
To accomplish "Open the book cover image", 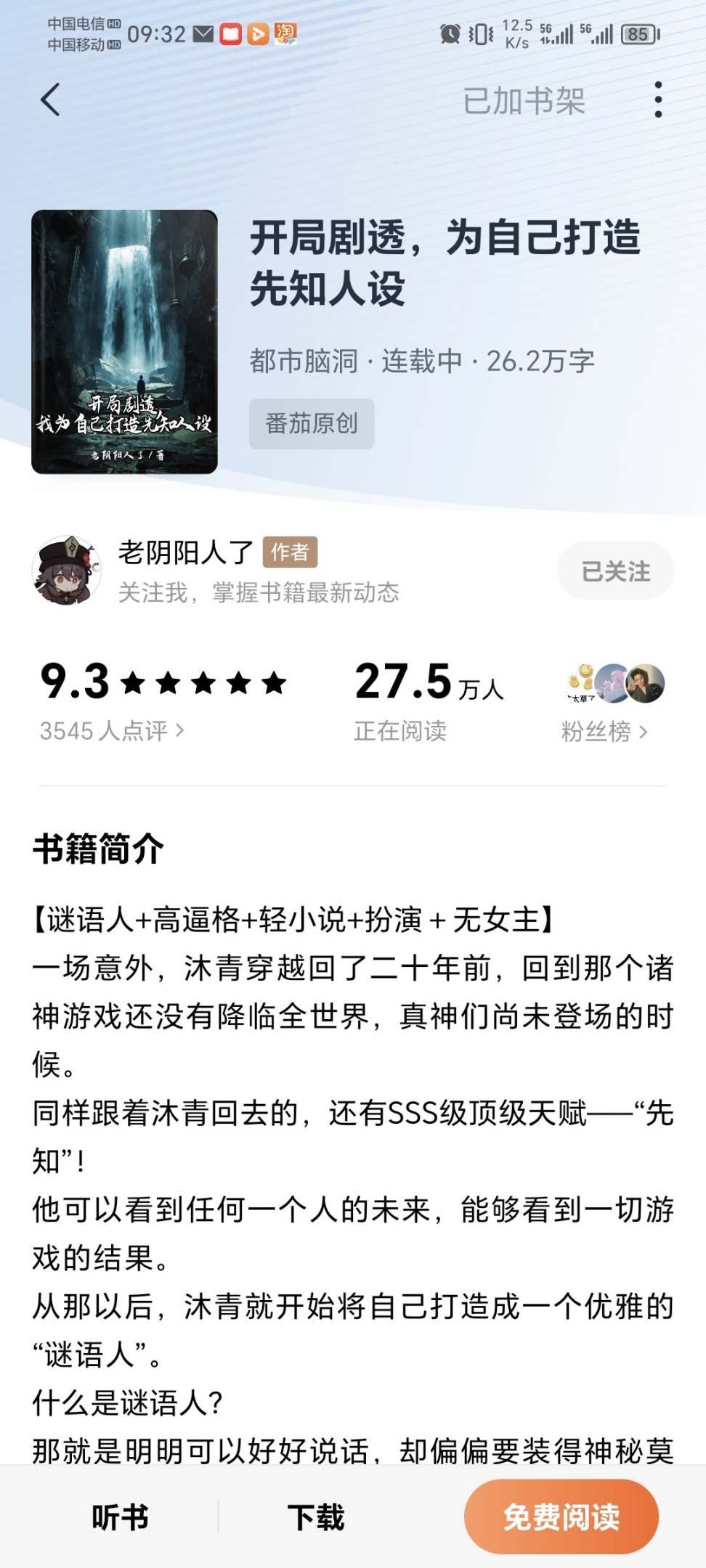I will [125, 342].
